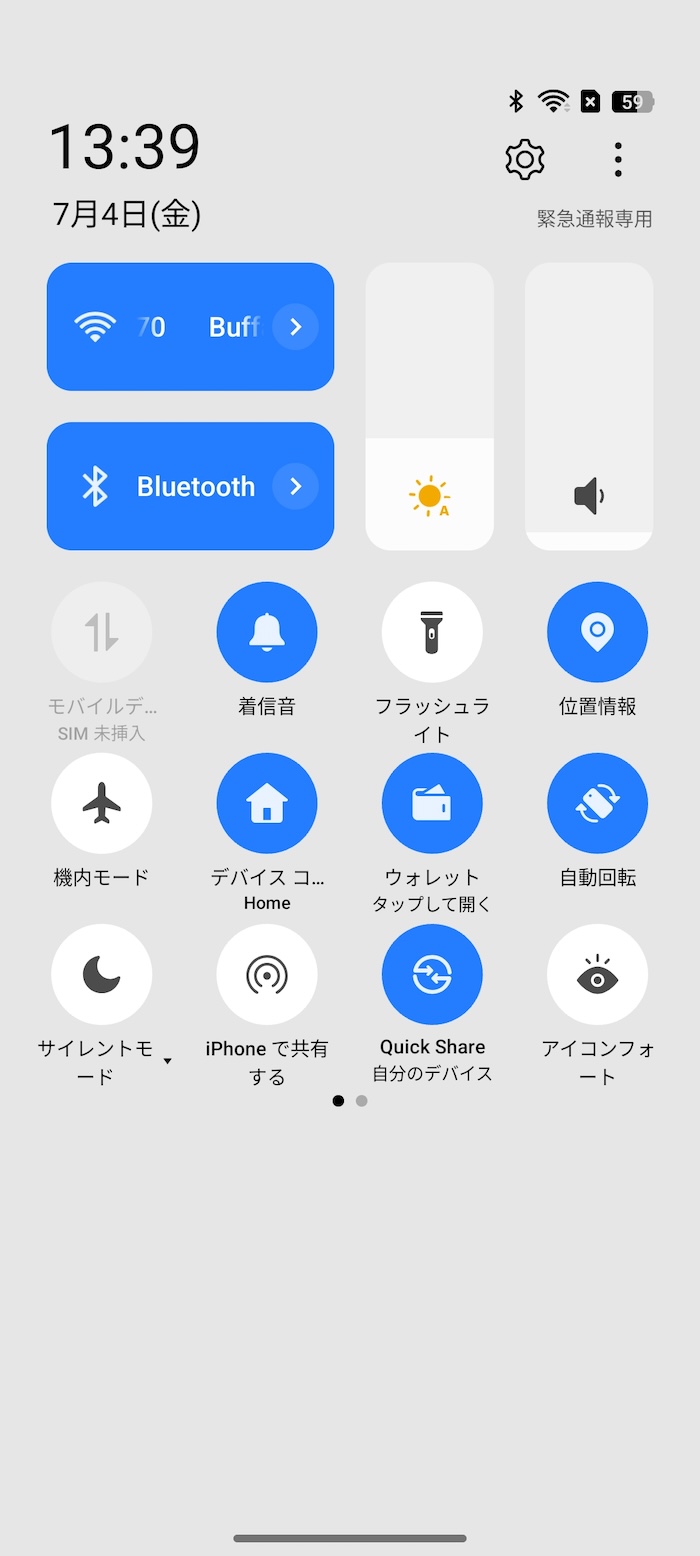Toggle the Quick Share tile
Screen dimensions: 700x1556
(x=432, y=974)
